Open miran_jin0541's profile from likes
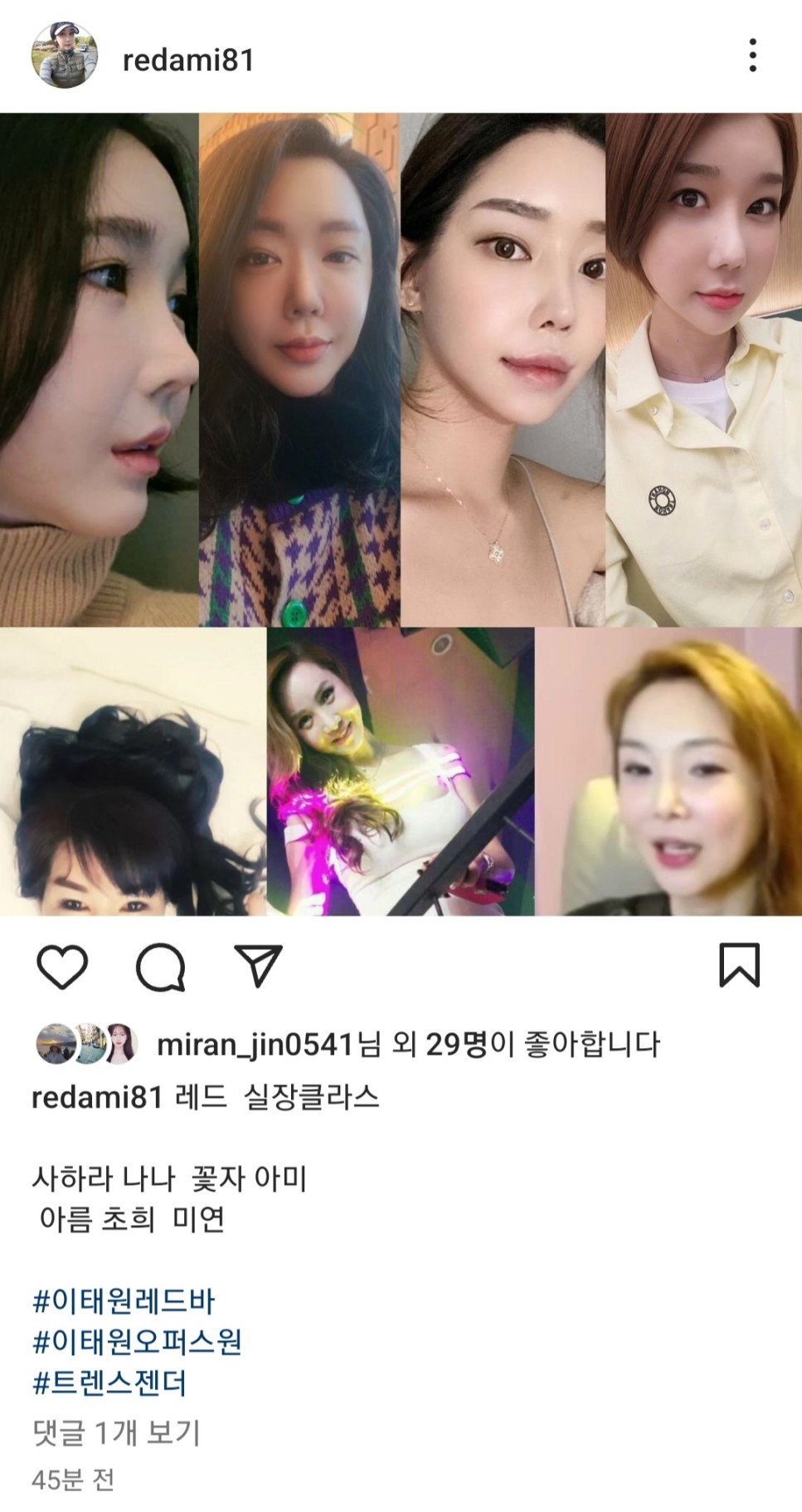 point(255,1044)
